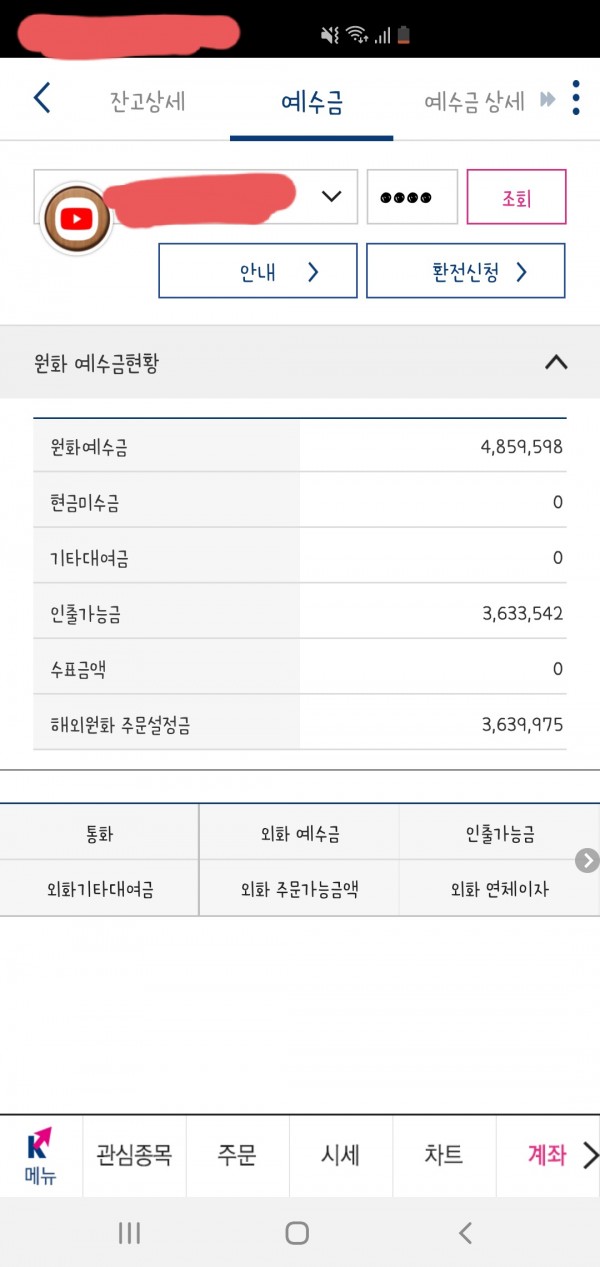Tap the gray arrow beside the table

[x=588, y=860]
